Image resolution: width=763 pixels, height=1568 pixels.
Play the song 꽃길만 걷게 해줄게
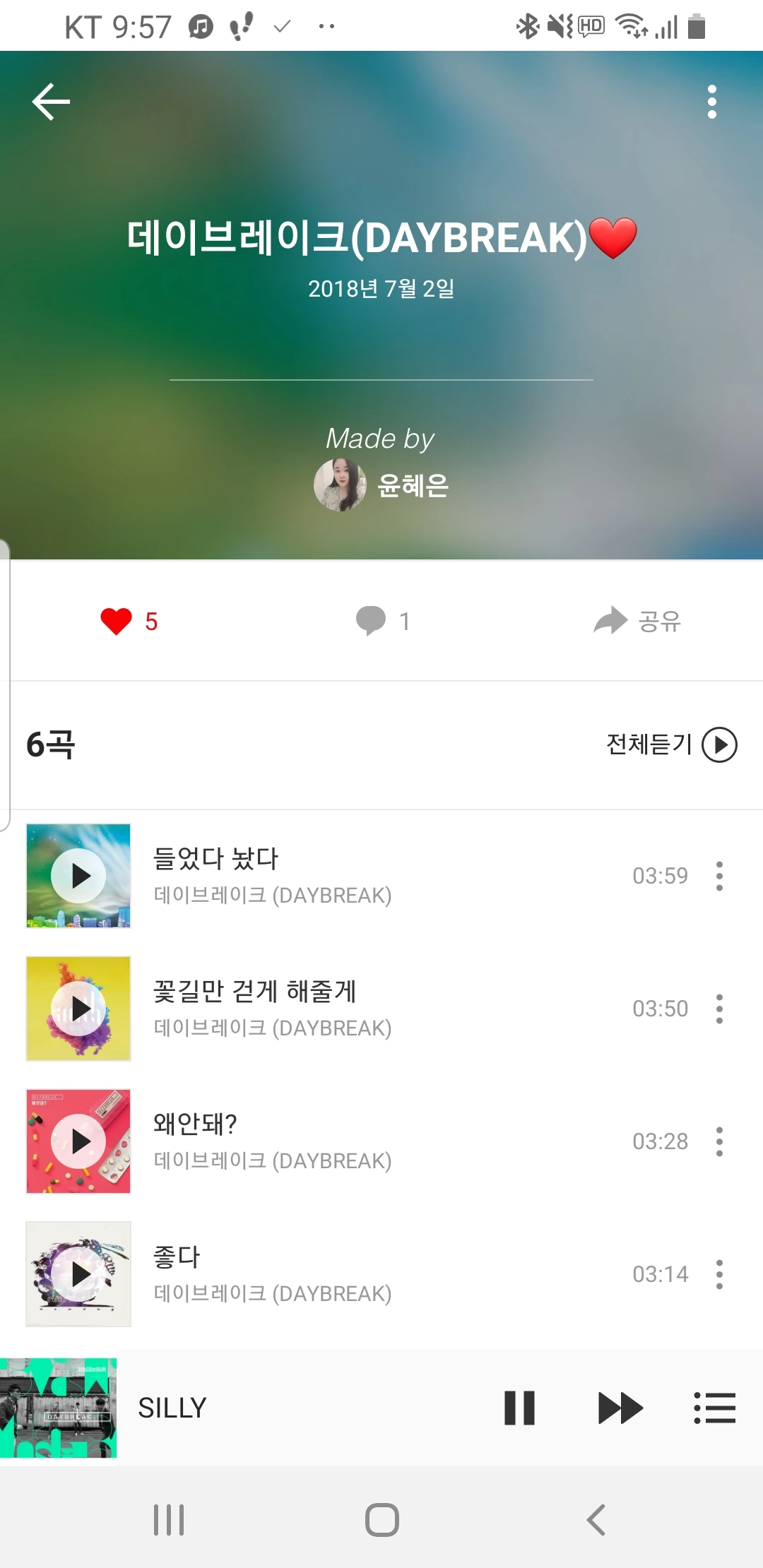[x=78, y=1009]
